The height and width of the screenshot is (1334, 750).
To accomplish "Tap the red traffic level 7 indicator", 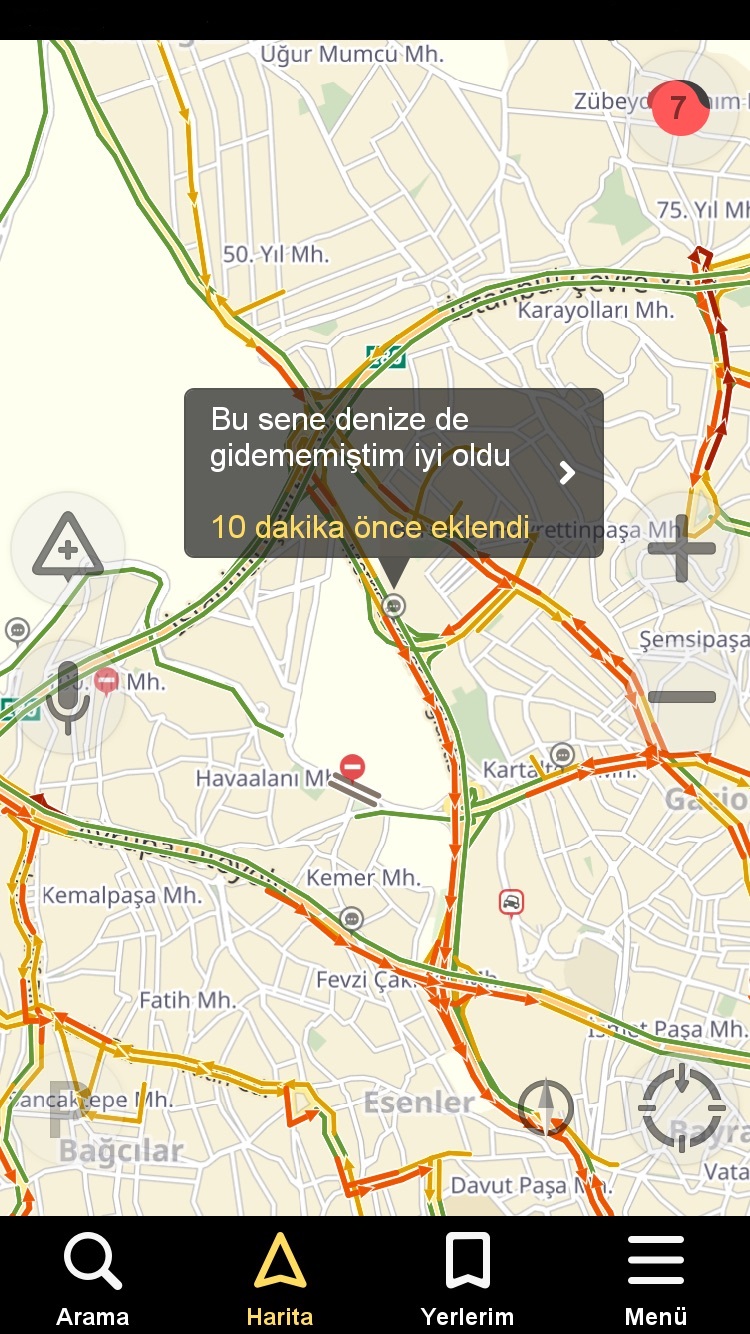I will (x=680, y=108).
